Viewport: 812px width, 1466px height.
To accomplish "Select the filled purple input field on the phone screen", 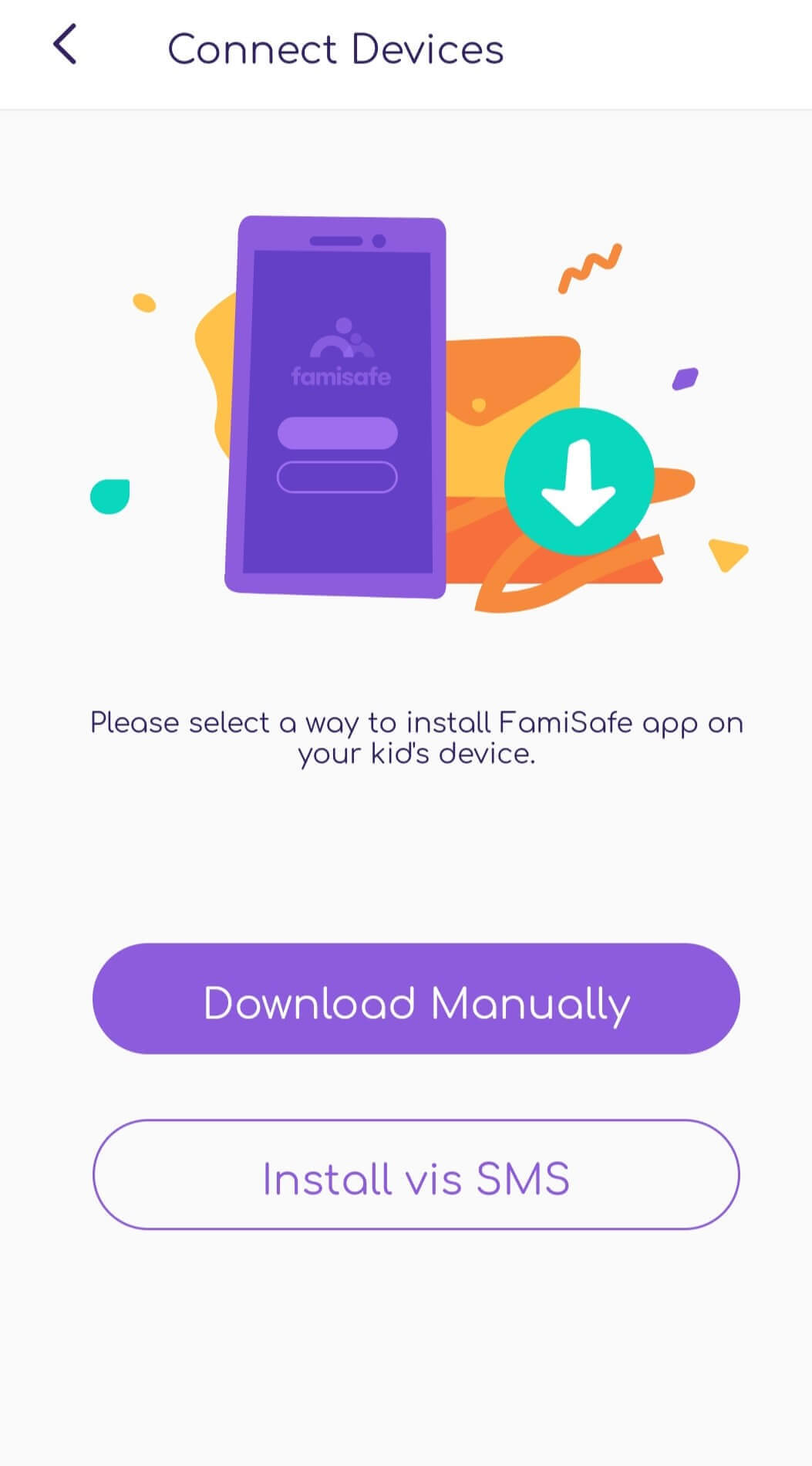I will [339, 434].
